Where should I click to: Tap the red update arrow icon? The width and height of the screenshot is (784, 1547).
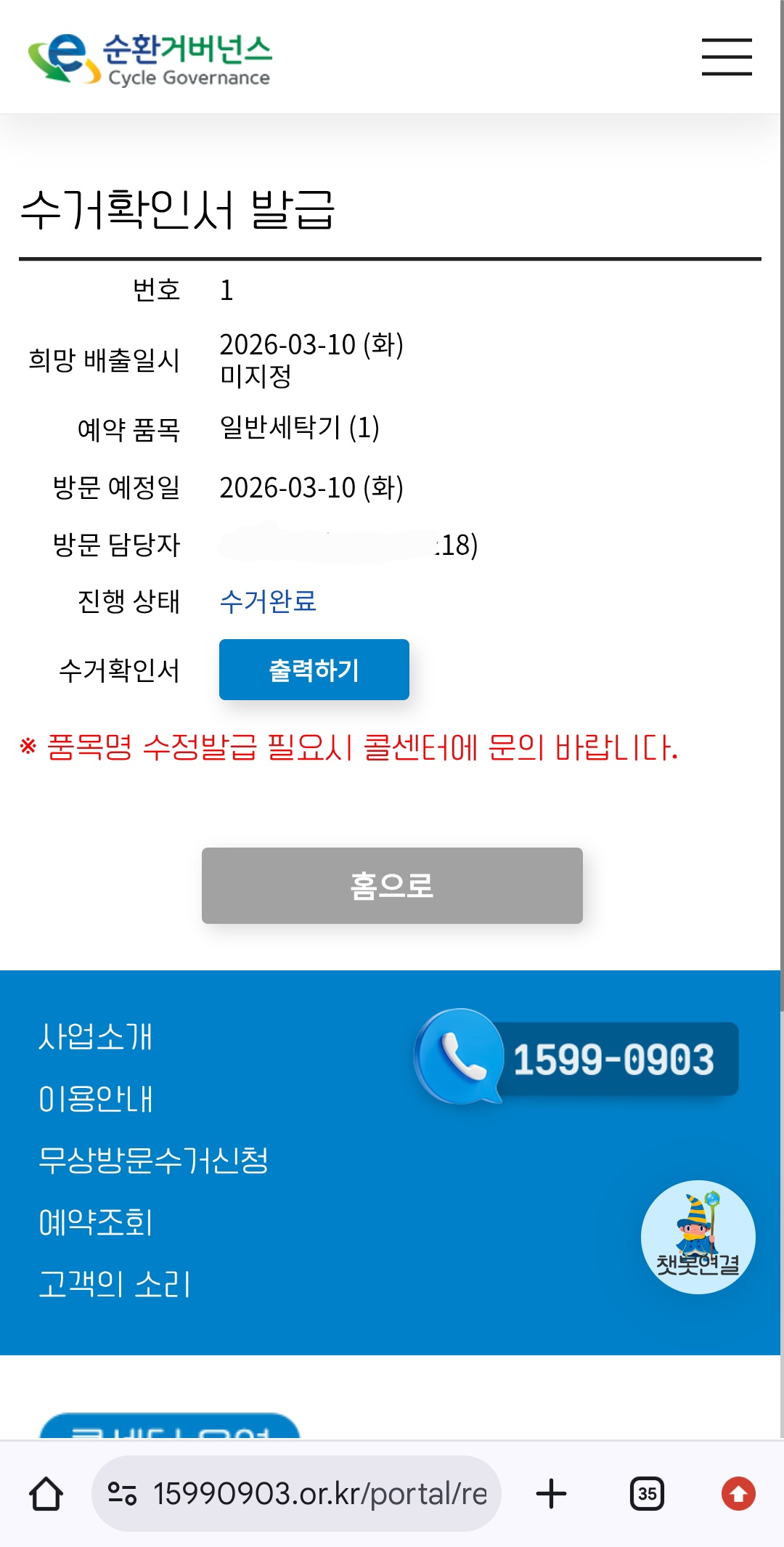(x=738, y=1494)
